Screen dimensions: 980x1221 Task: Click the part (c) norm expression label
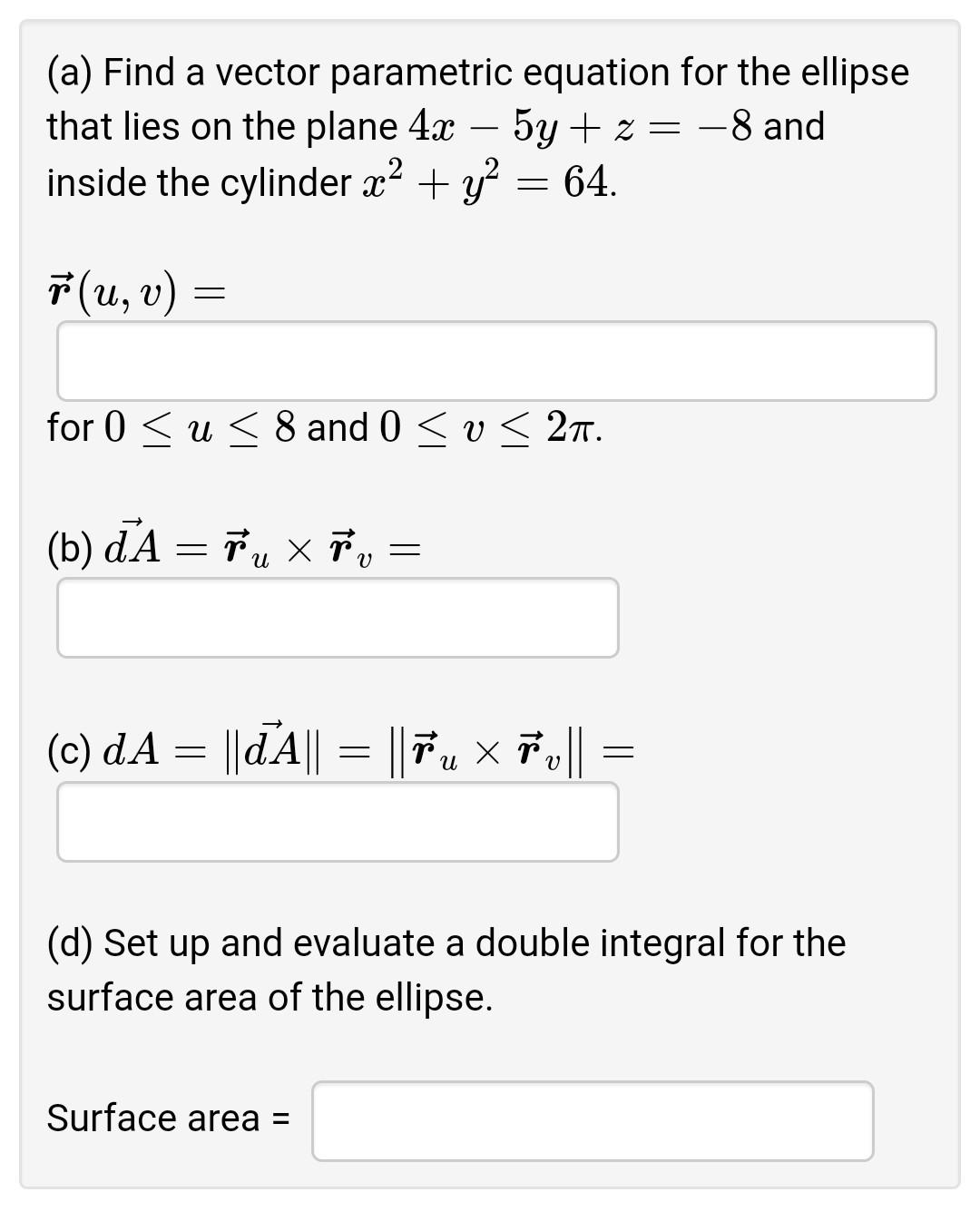336,751
